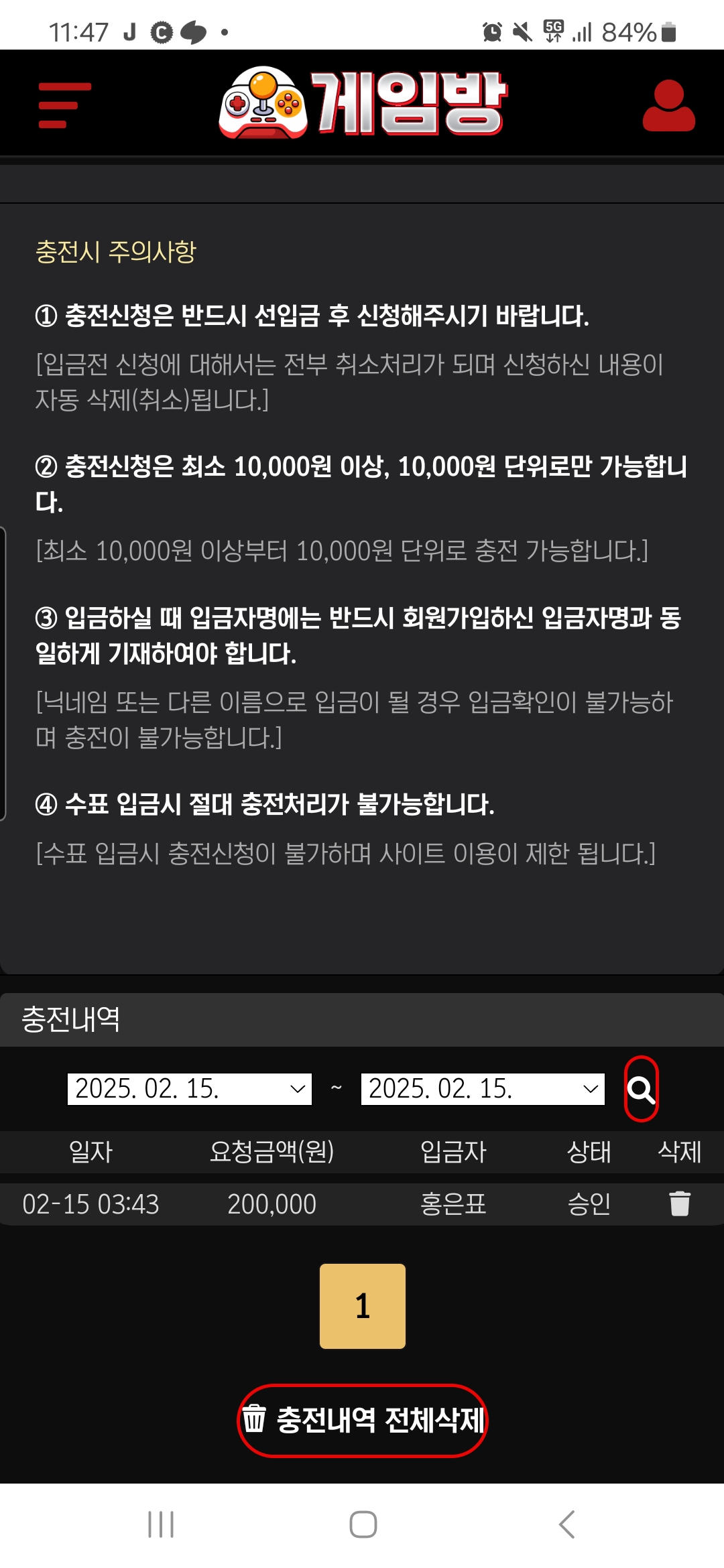
Task: Search charge history with magnifier icon
Action: pyautogui.click(x=641, y=1089)
